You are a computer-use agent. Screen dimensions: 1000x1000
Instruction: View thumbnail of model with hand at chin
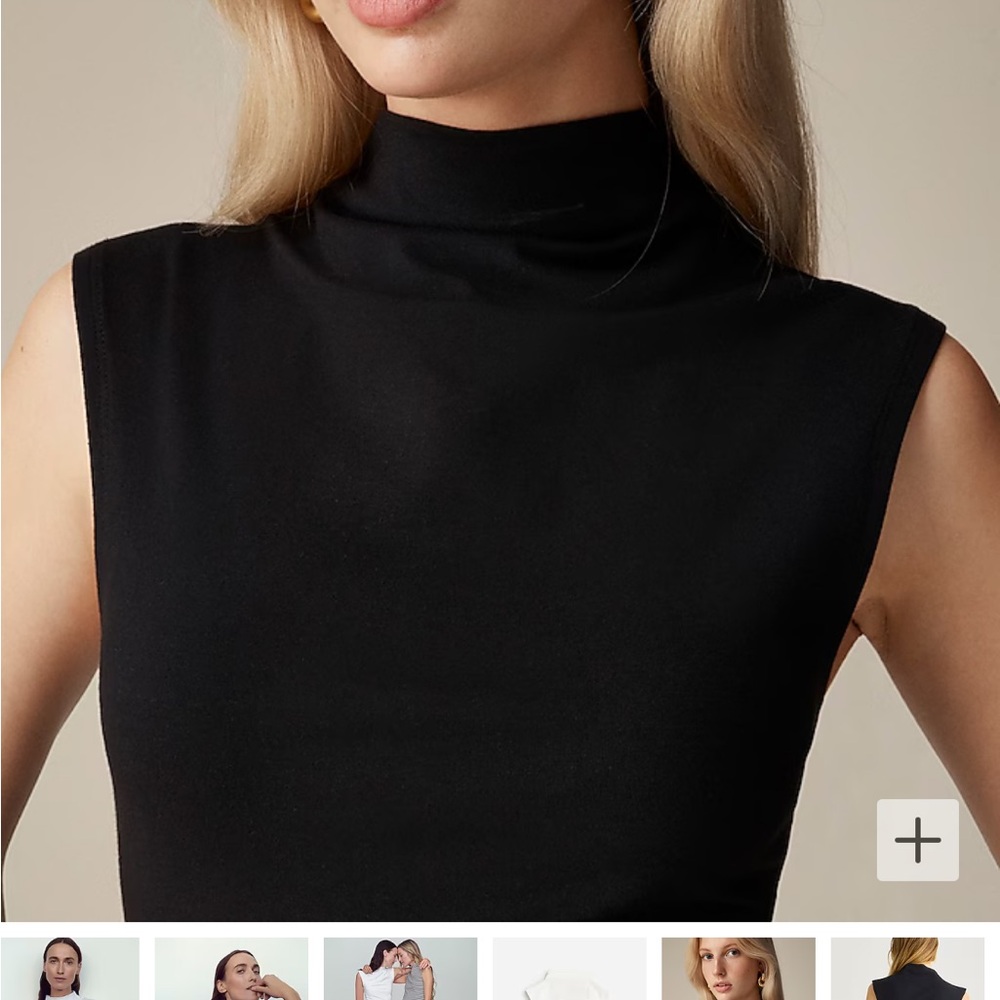tap(232, 969)
